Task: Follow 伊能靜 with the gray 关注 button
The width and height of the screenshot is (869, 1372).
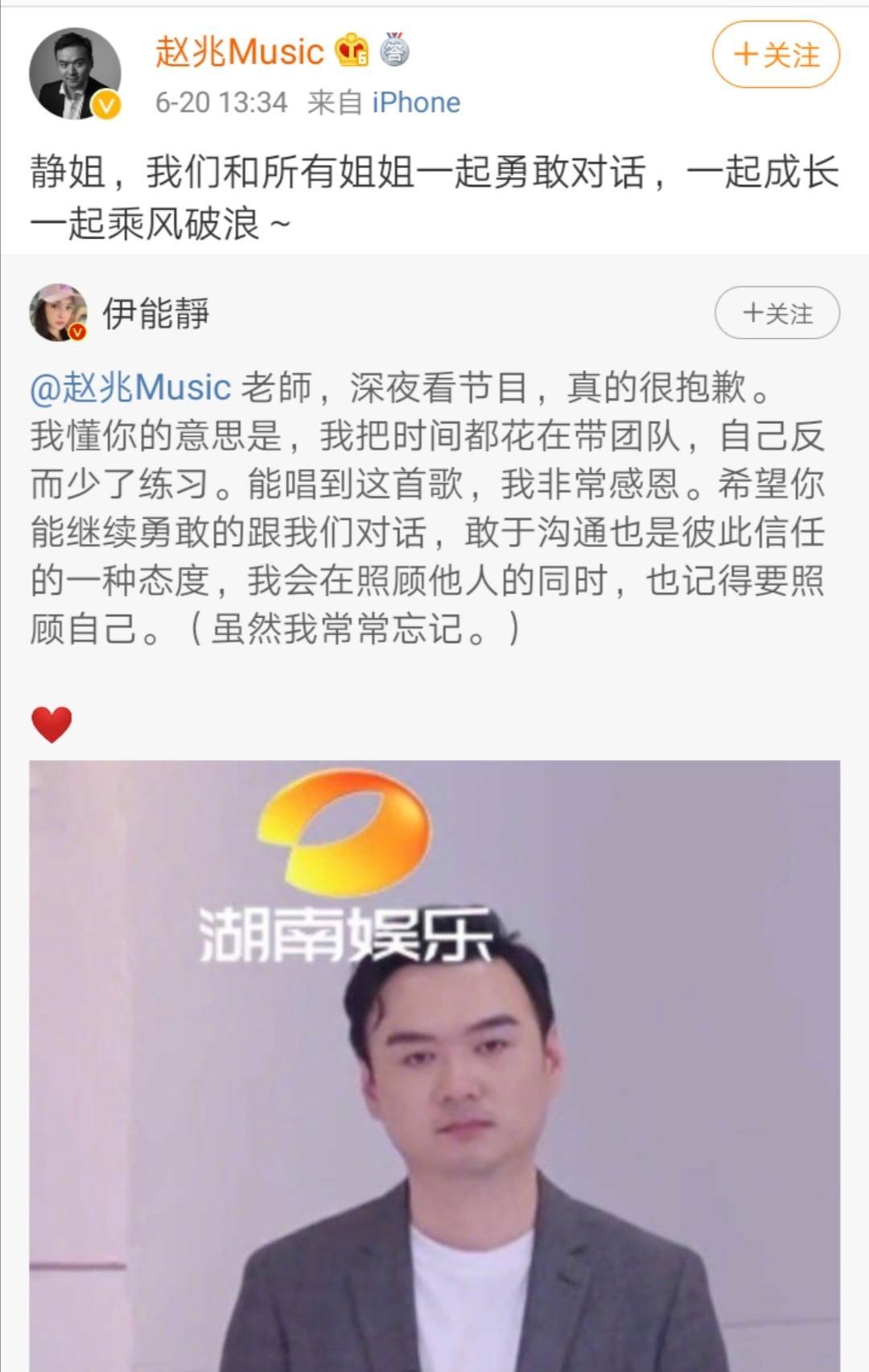Action: point(776,313)
